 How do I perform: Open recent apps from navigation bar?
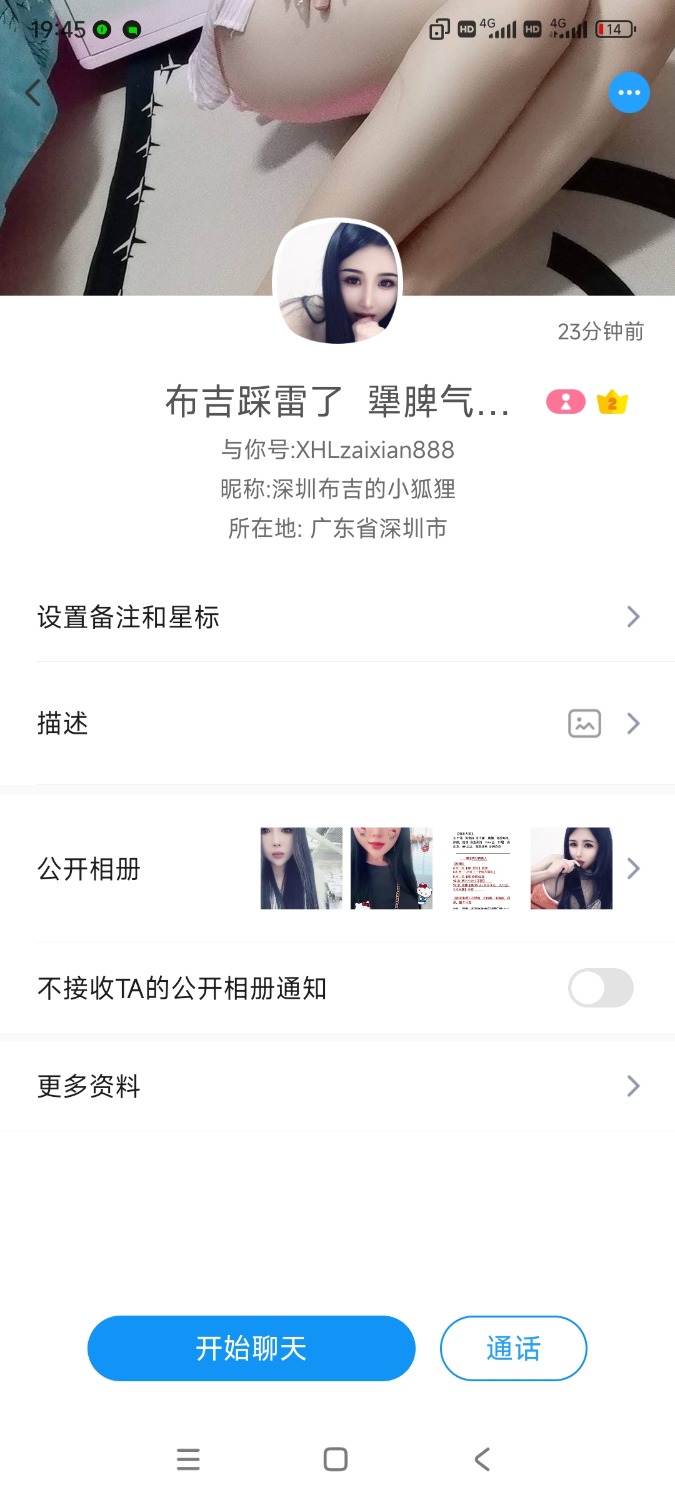188,1459
